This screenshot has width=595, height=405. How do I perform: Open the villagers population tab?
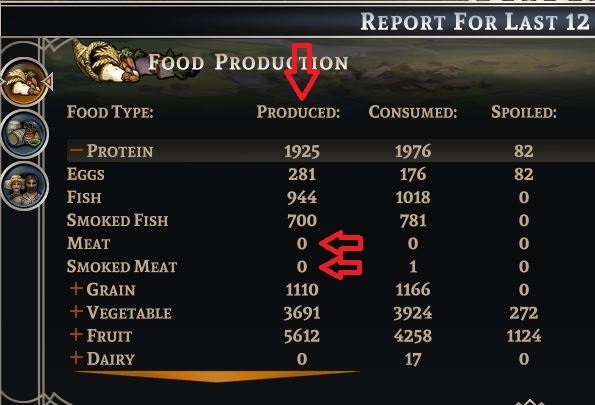click(x=24, y=186)
